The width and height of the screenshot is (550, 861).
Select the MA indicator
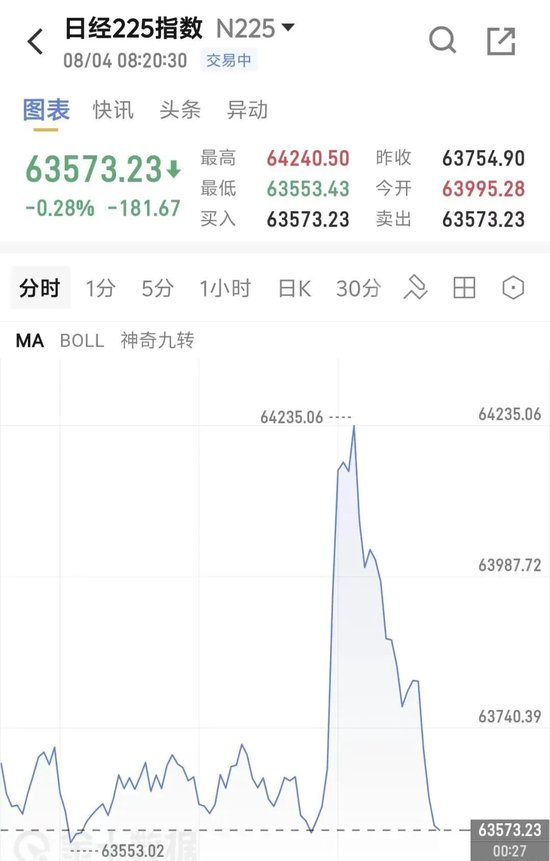[30, 340]
